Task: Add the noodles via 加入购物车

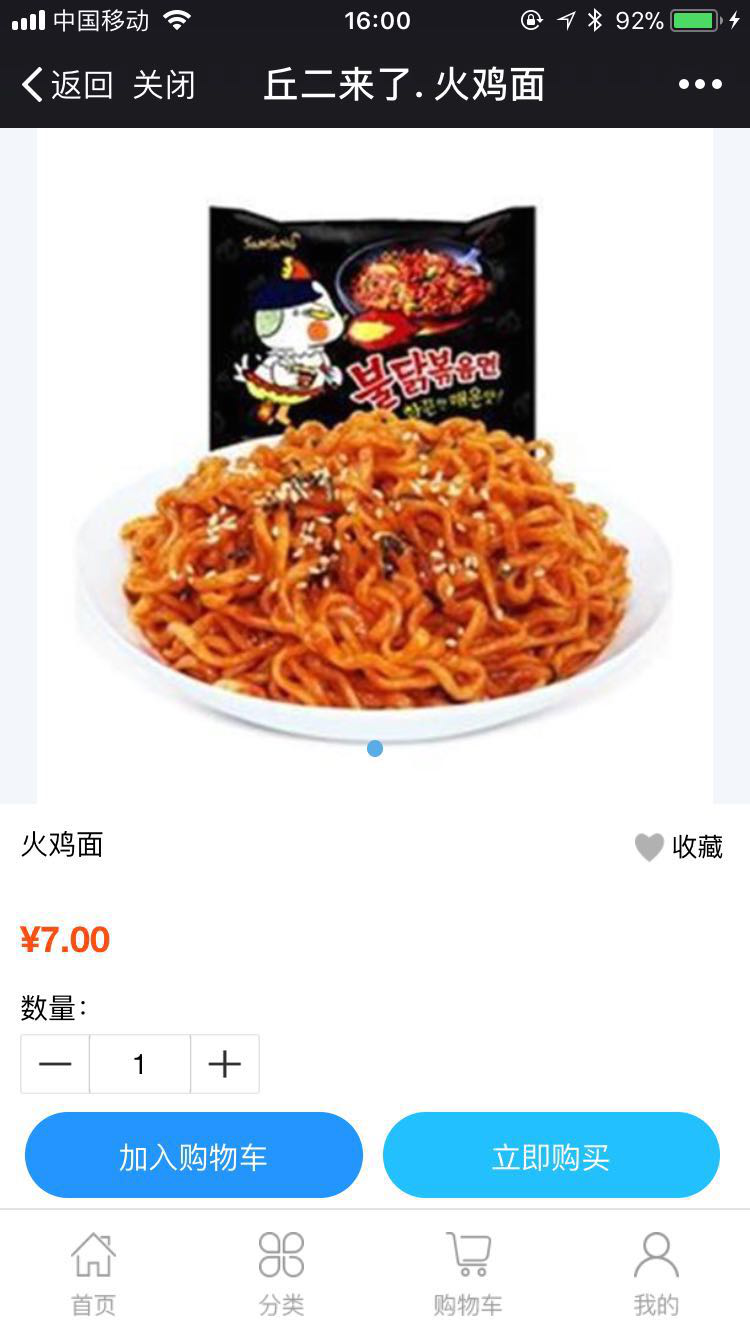Action: click(193, 1156)
